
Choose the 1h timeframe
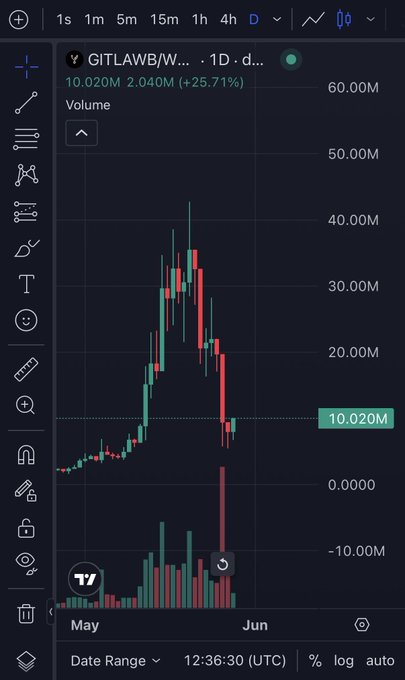pyautogui.click(x=199, y=20)
